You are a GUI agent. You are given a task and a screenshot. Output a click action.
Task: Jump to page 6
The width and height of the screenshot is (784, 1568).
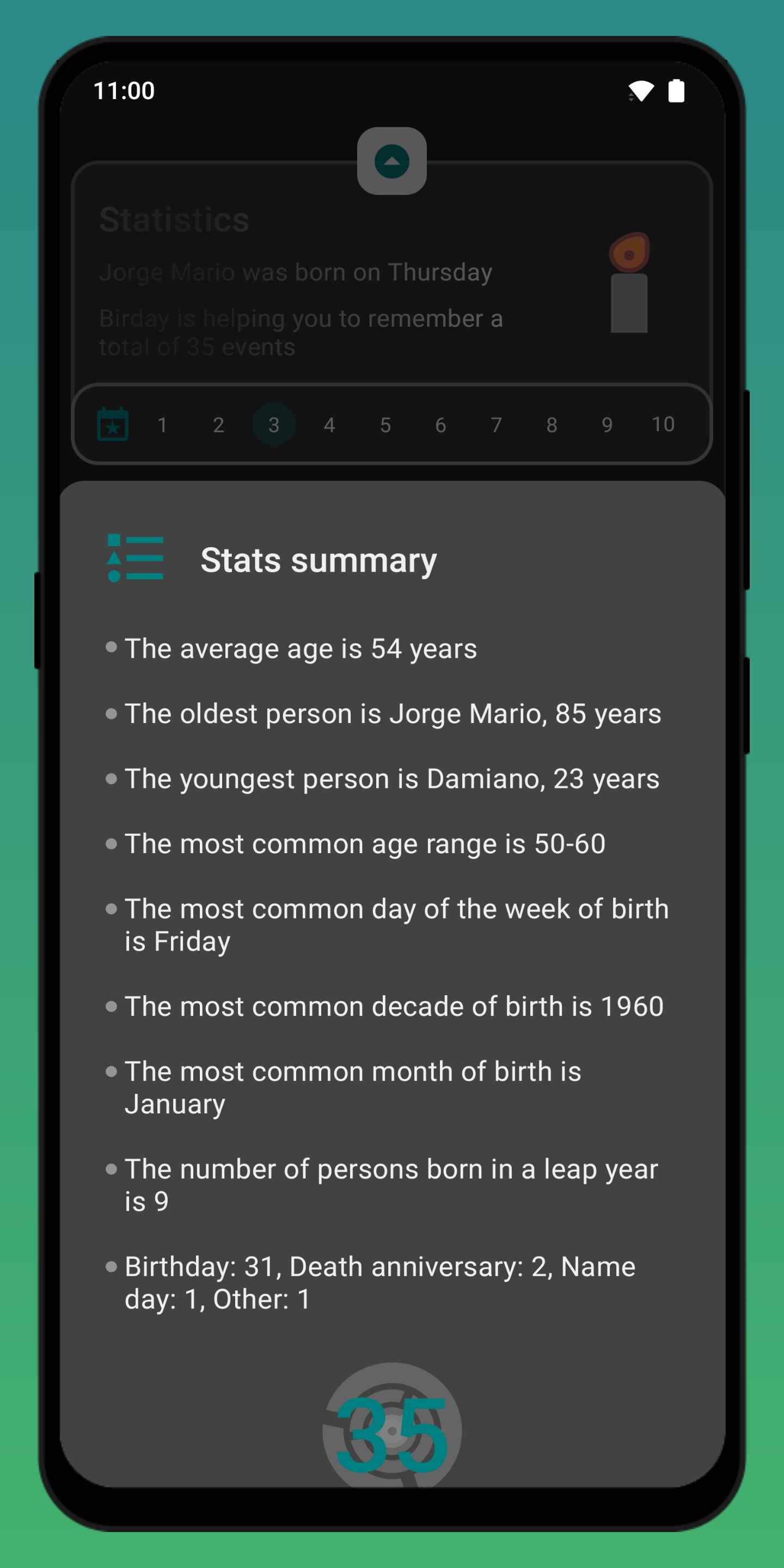click(440, 425)
